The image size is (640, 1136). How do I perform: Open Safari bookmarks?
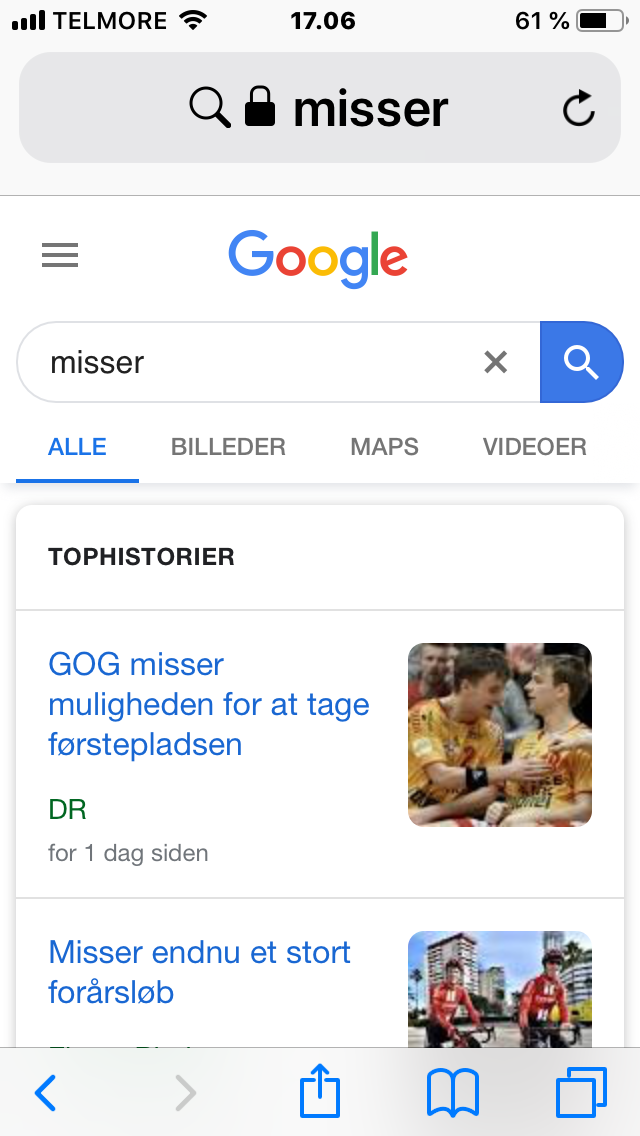click(x=452, y=1093)
